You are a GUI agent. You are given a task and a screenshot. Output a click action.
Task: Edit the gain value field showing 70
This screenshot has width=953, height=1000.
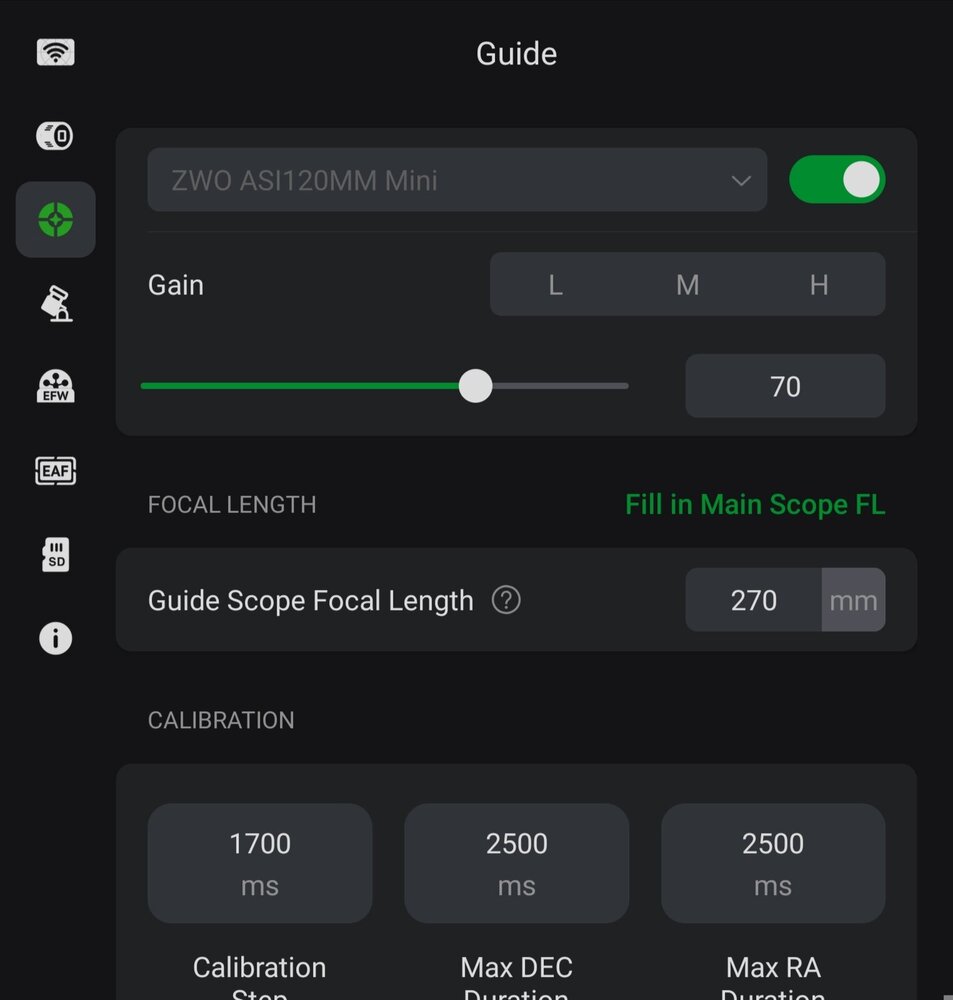[785, 386]
